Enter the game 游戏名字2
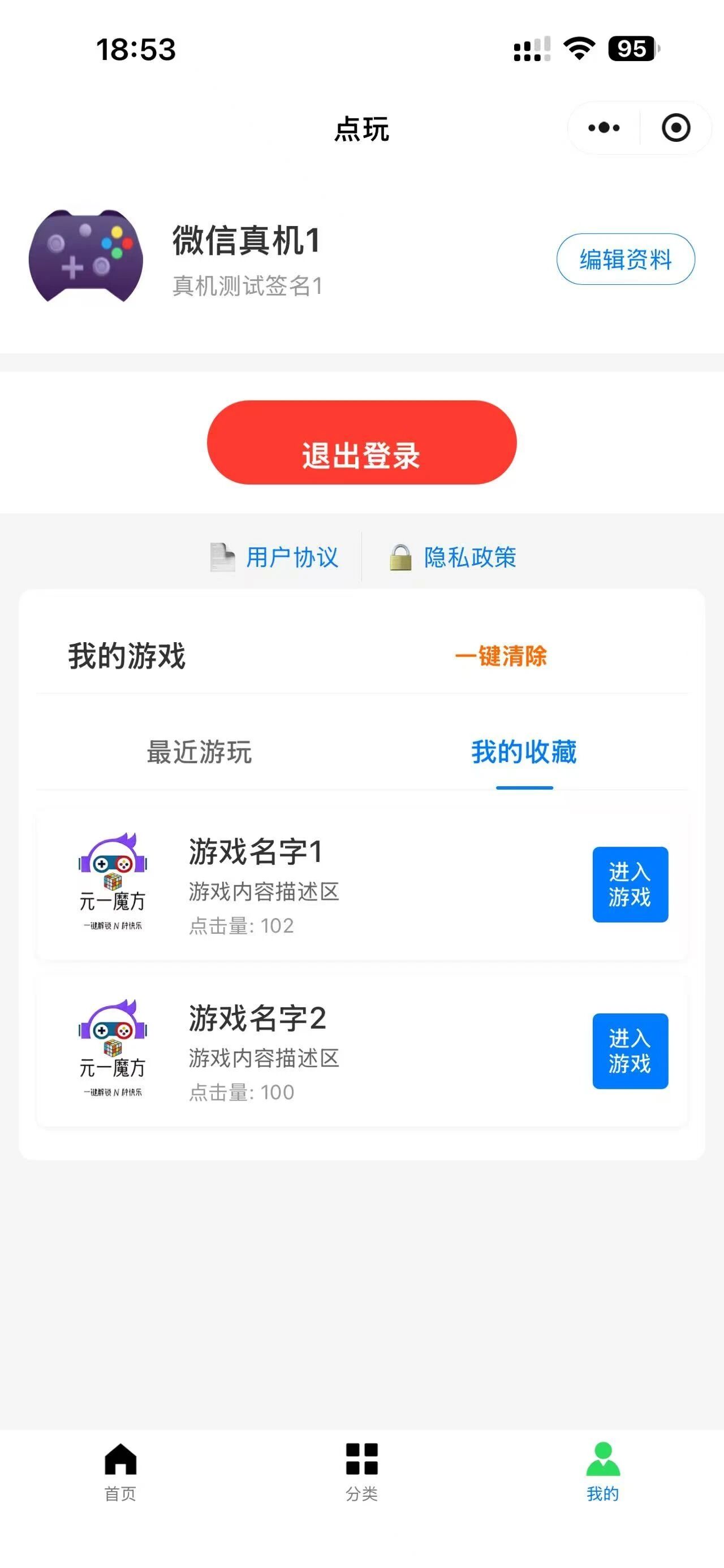 point(630,1051)
